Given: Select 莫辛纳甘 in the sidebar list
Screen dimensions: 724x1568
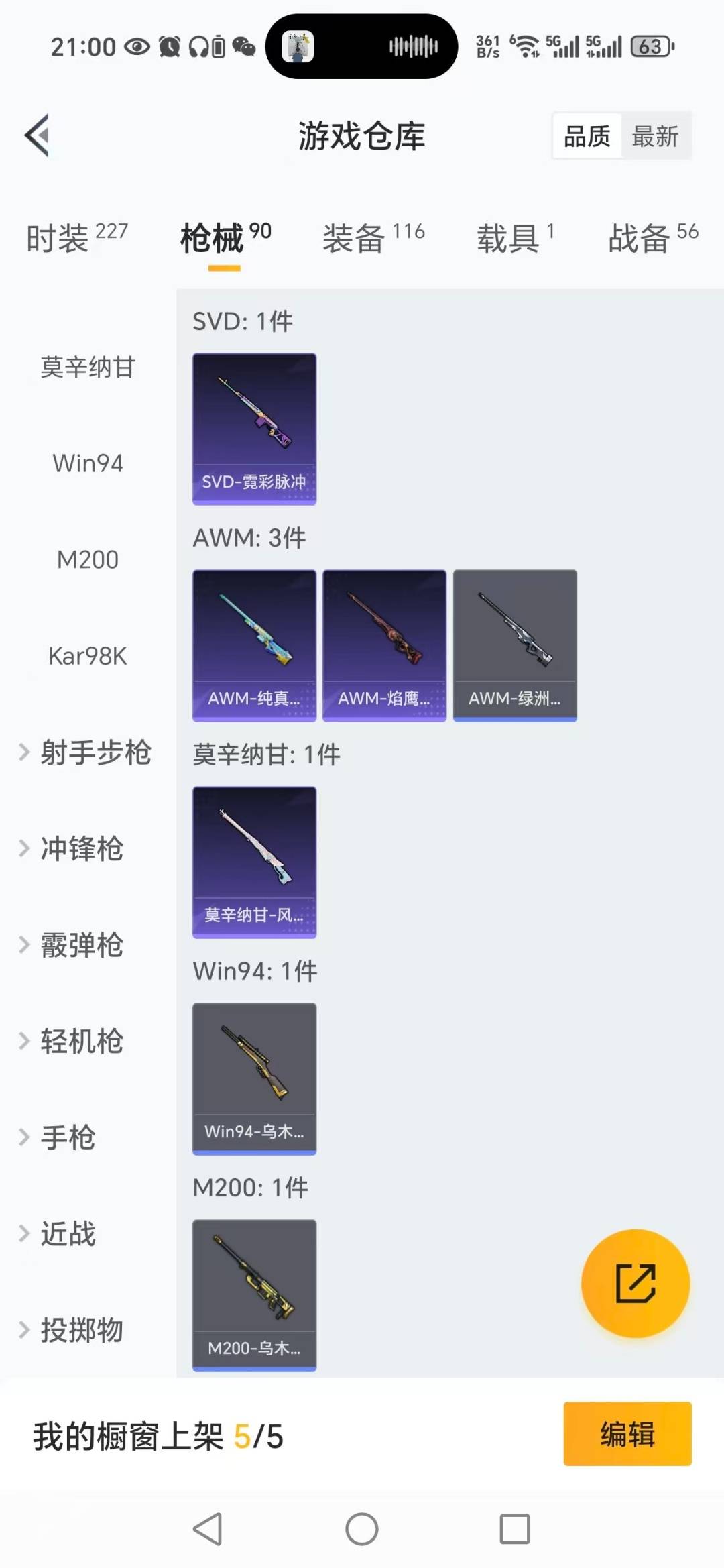Looking at the screenshot, I should coord(86,367).
